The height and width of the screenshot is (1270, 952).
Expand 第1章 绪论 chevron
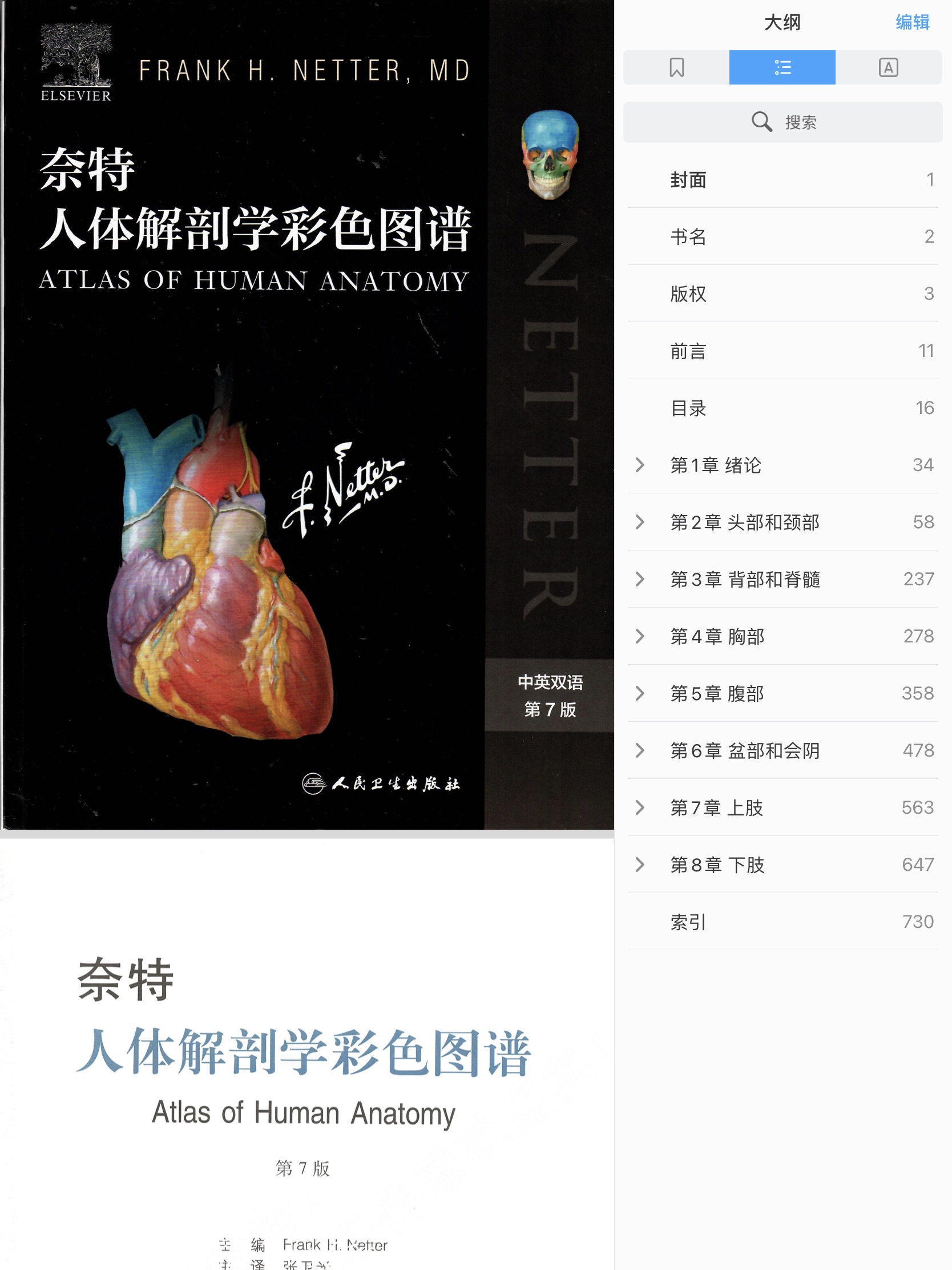(640, 465)
